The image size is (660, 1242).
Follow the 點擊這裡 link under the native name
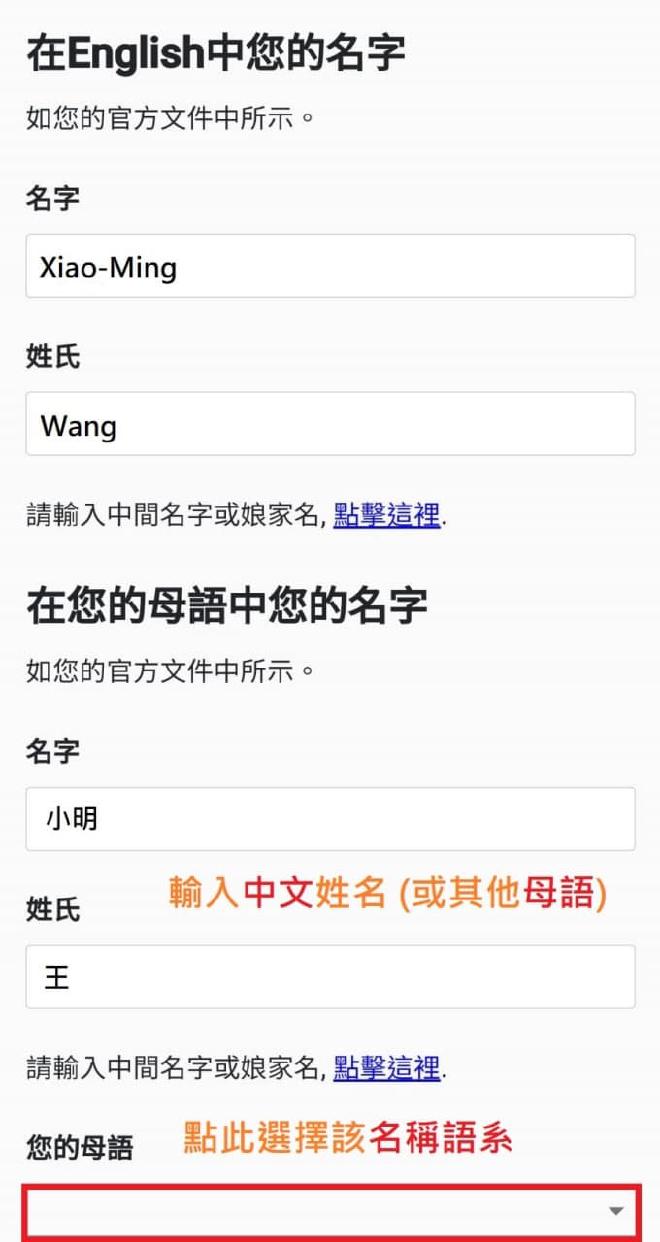[x=387, y=1067]
